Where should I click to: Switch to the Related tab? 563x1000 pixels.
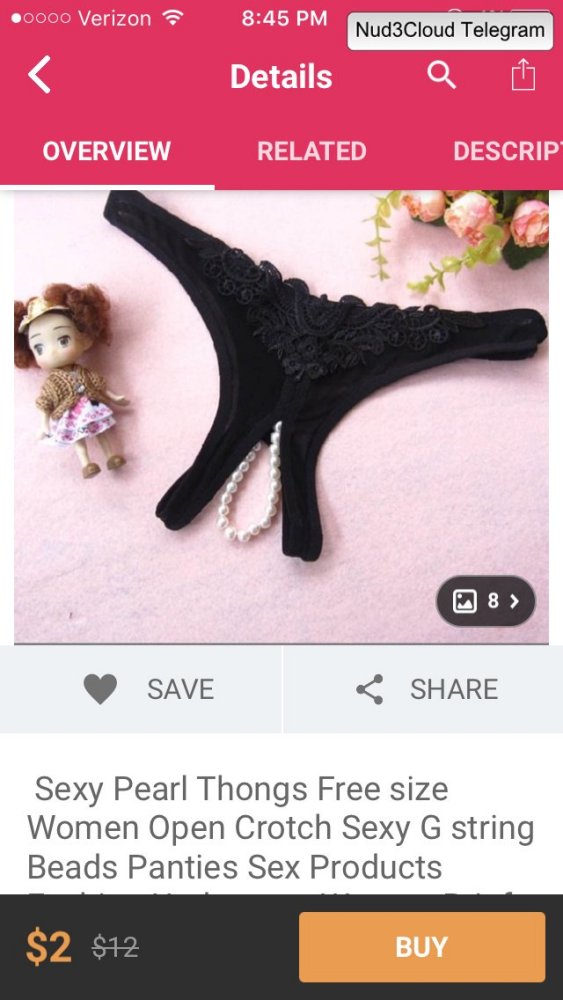(x=311, y=151)
